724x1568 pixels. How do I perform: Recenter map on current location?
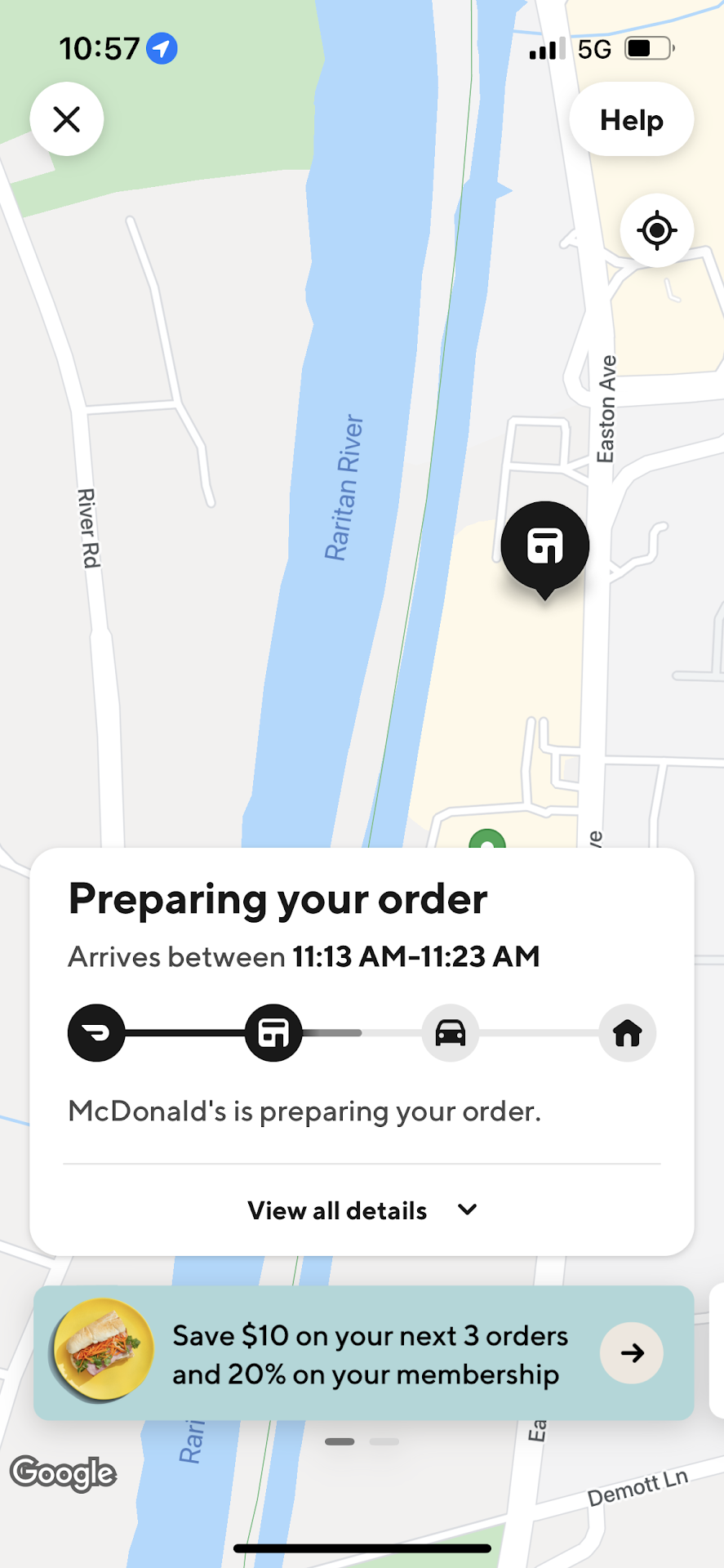coord(656,230)
